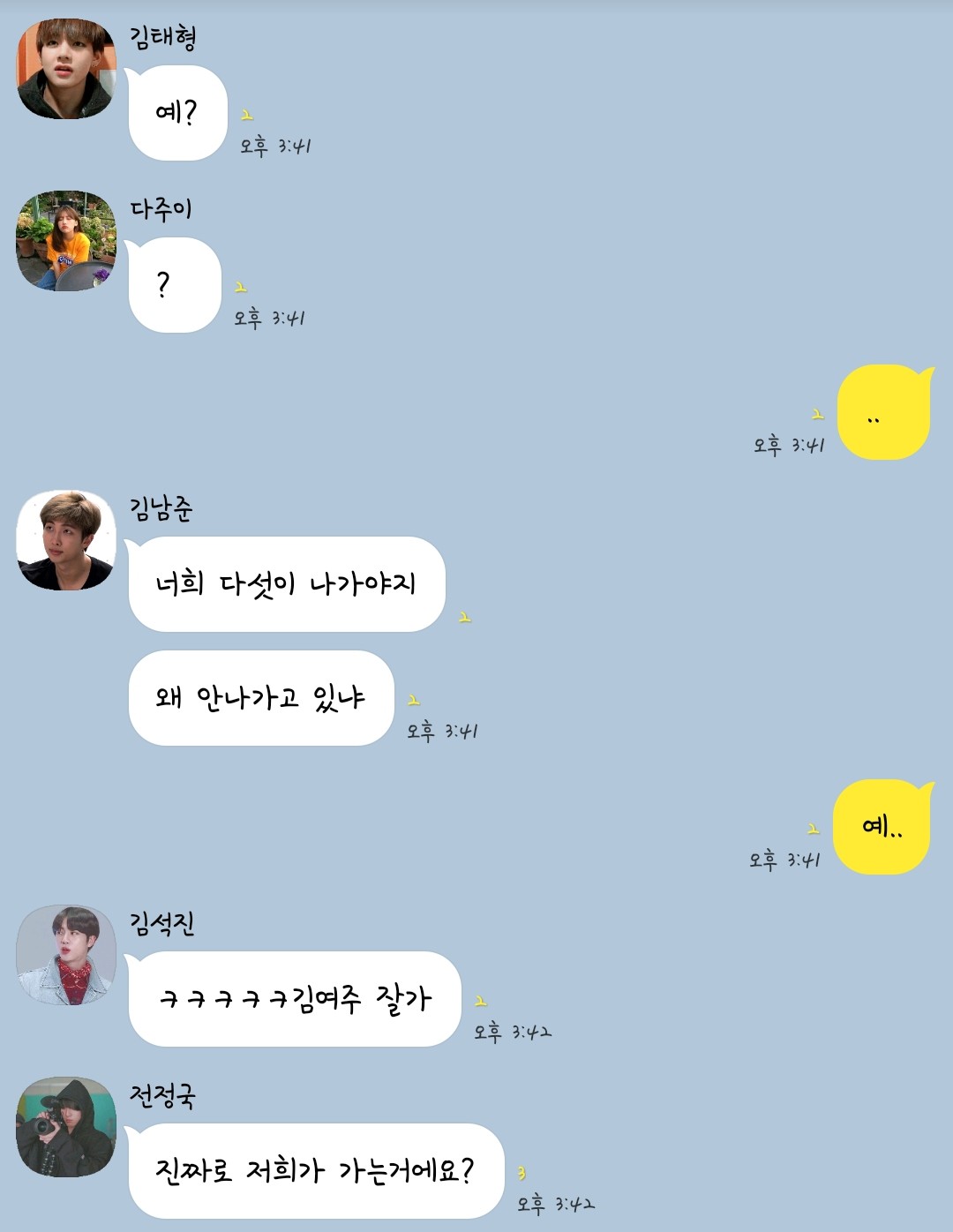Open 김태형's profile picture
The height and width of the screenshot is (1232, 953).
[66, 69]
